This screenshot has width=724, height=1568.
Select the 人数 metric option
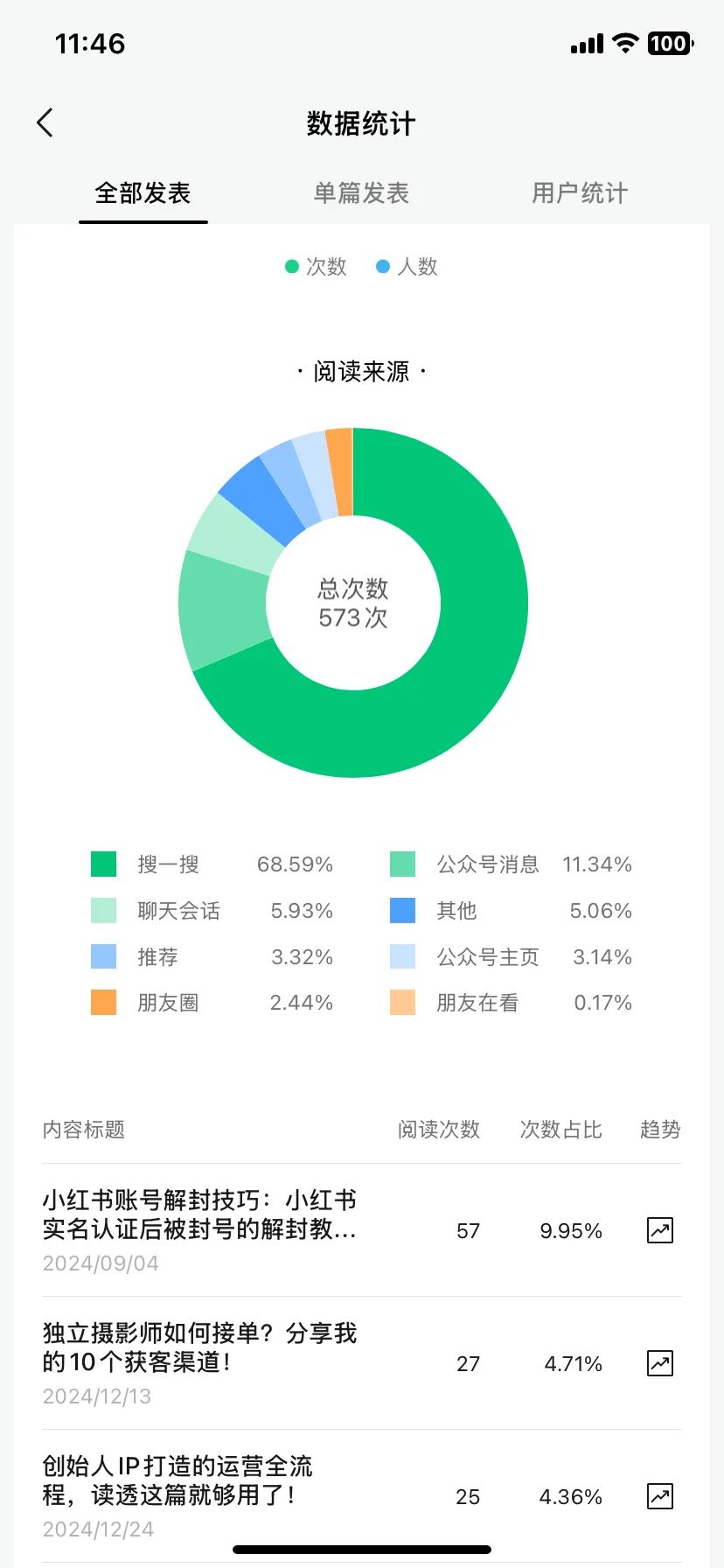pyautogui.click(x=407, y=267)
